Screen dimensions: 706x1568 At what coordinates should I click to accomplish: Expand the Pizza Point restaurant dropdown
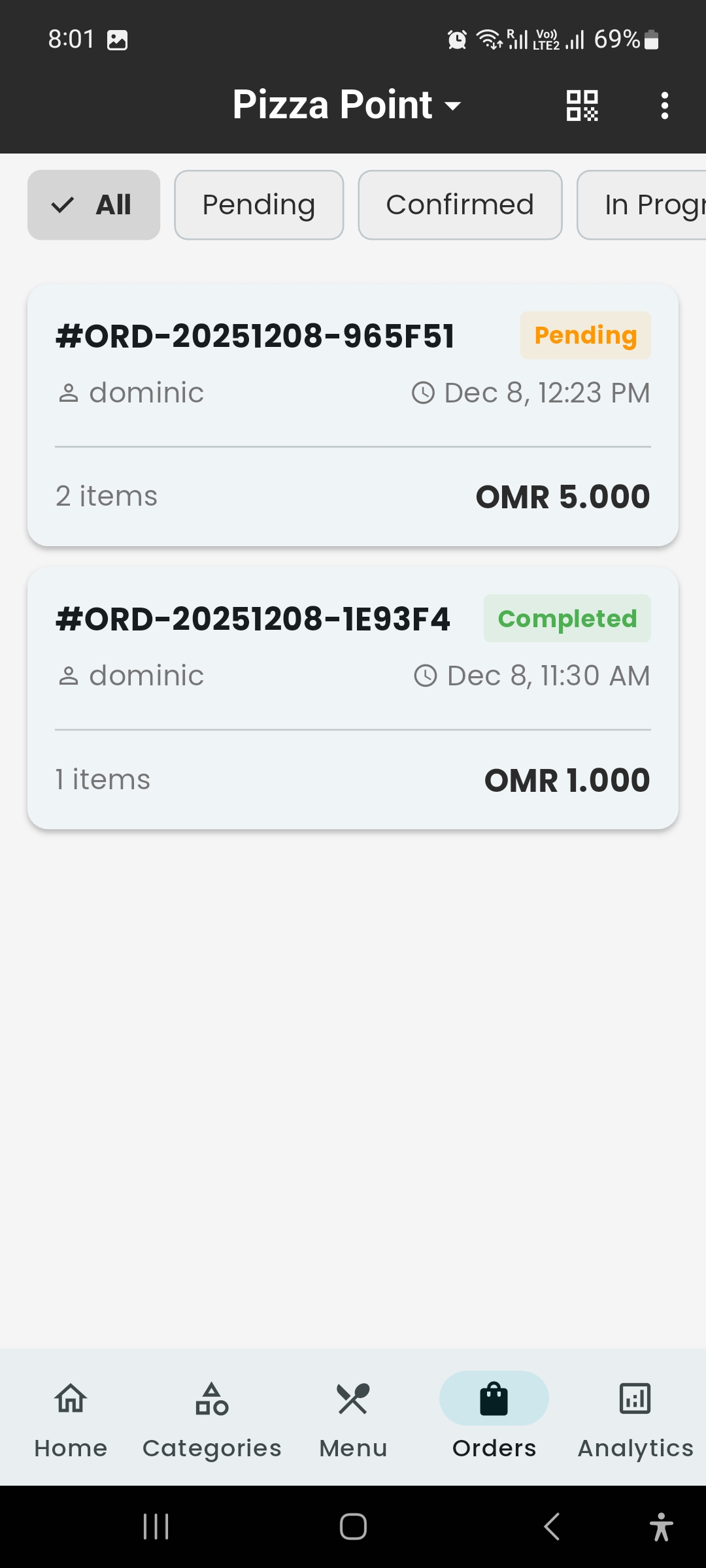[x=346, y=105]
